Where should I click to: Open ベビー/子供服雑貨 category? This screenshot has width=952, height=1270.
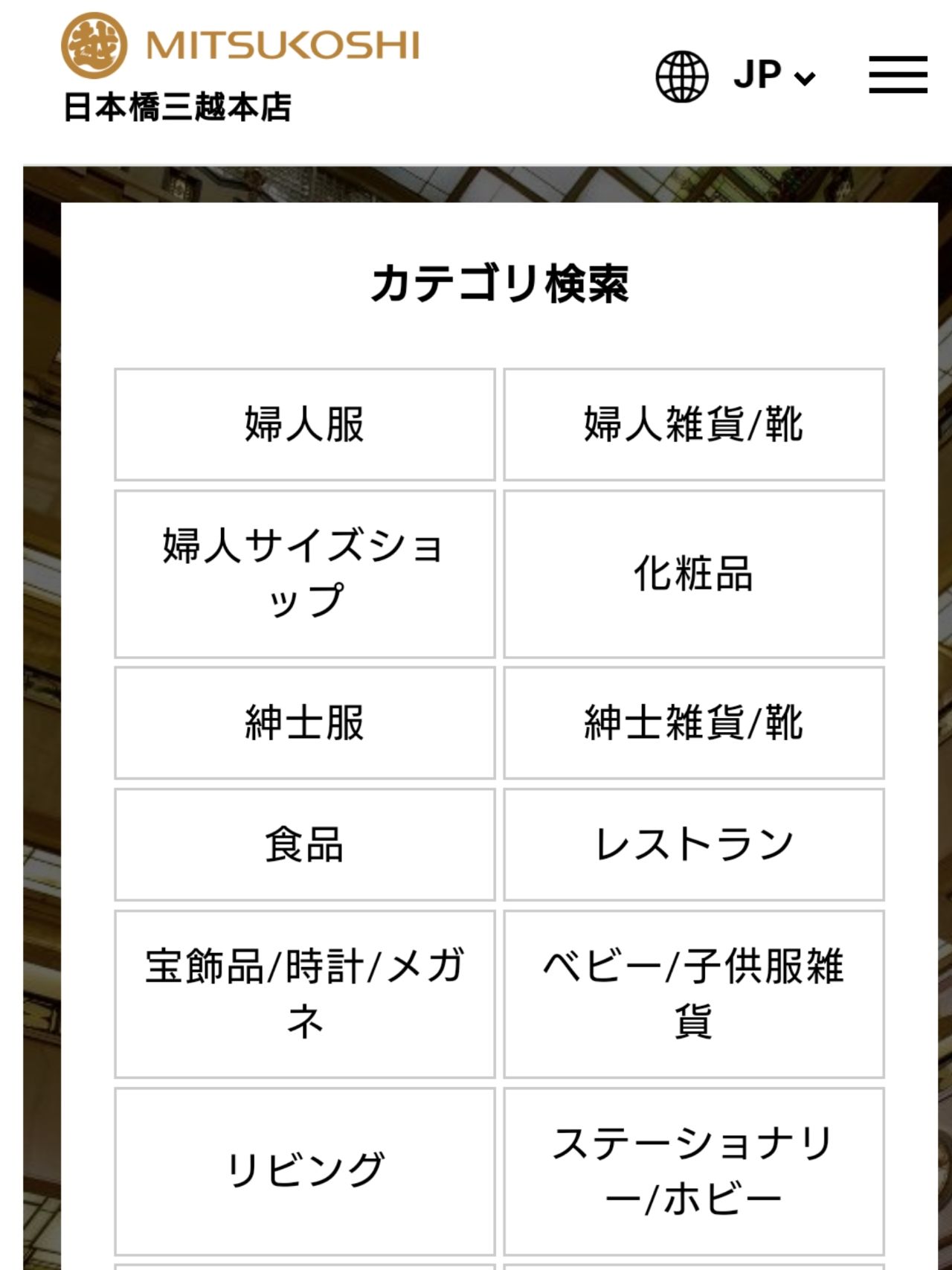(693, 993)
